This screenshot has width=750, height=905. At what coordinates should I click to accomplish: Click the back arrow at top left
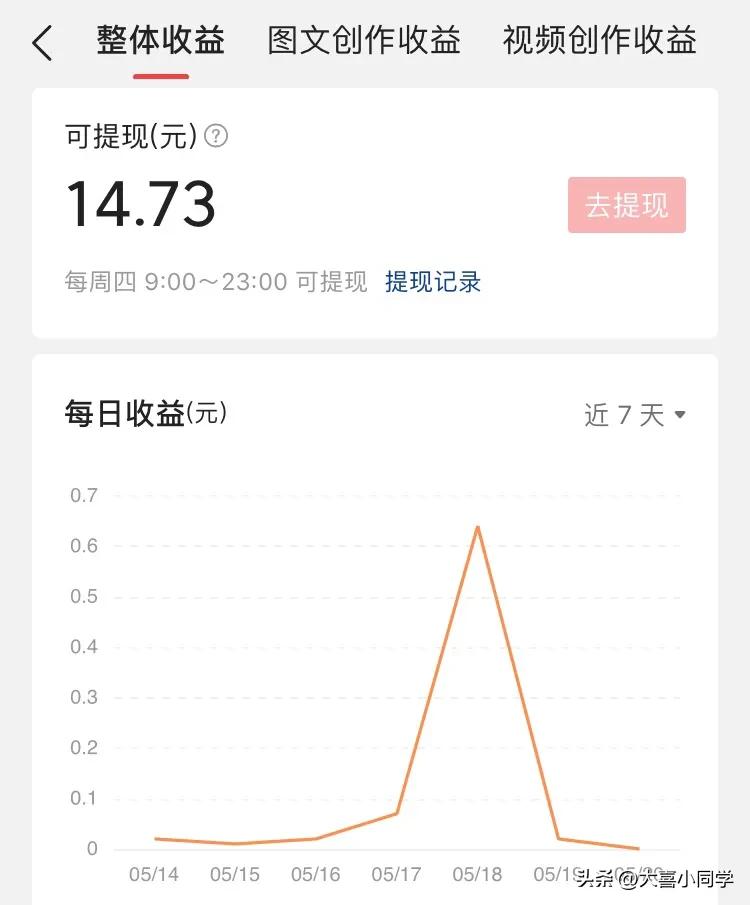tap(40, 41)
